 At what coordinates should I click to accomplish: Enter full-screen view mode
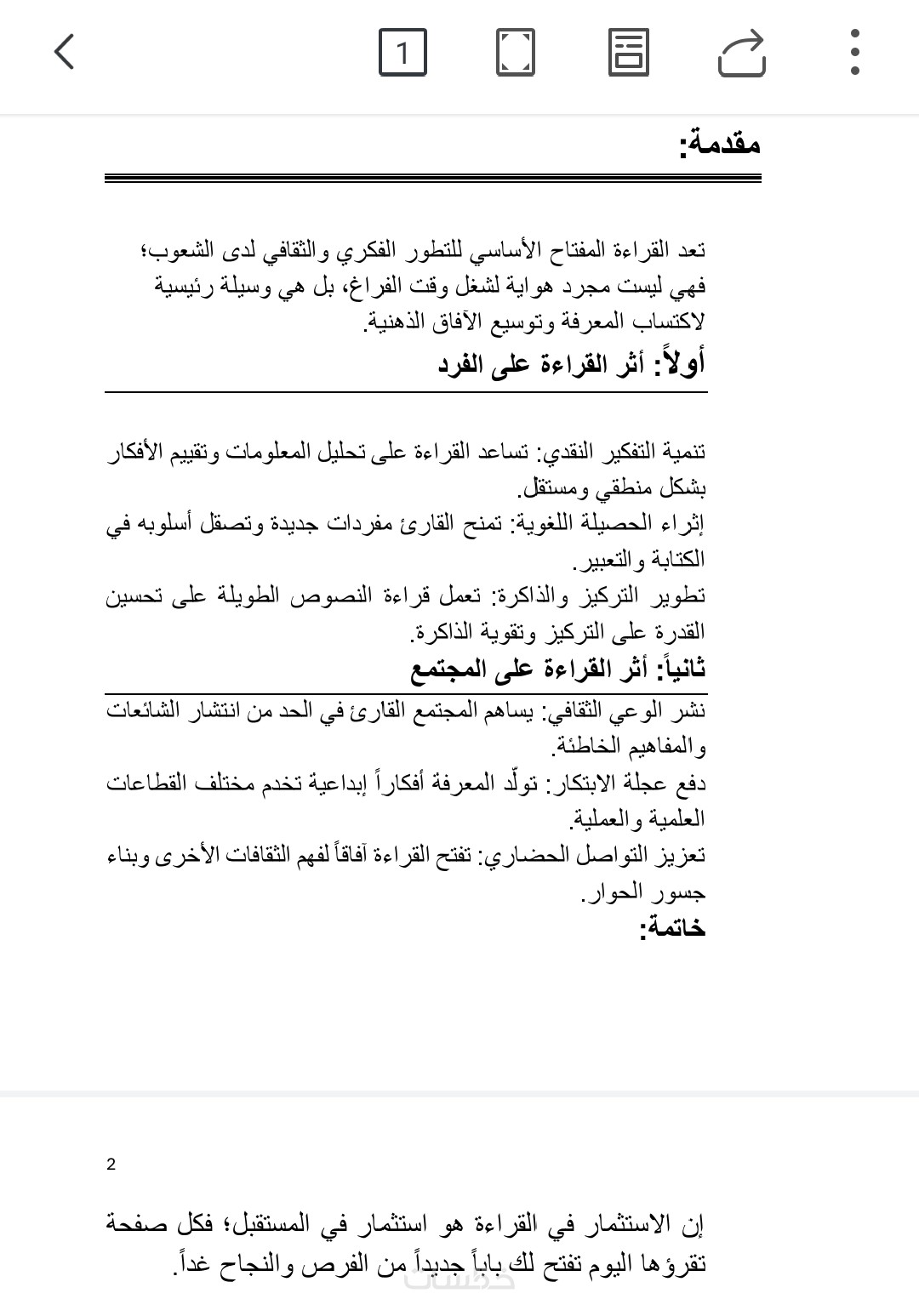[x=516, y=53]
